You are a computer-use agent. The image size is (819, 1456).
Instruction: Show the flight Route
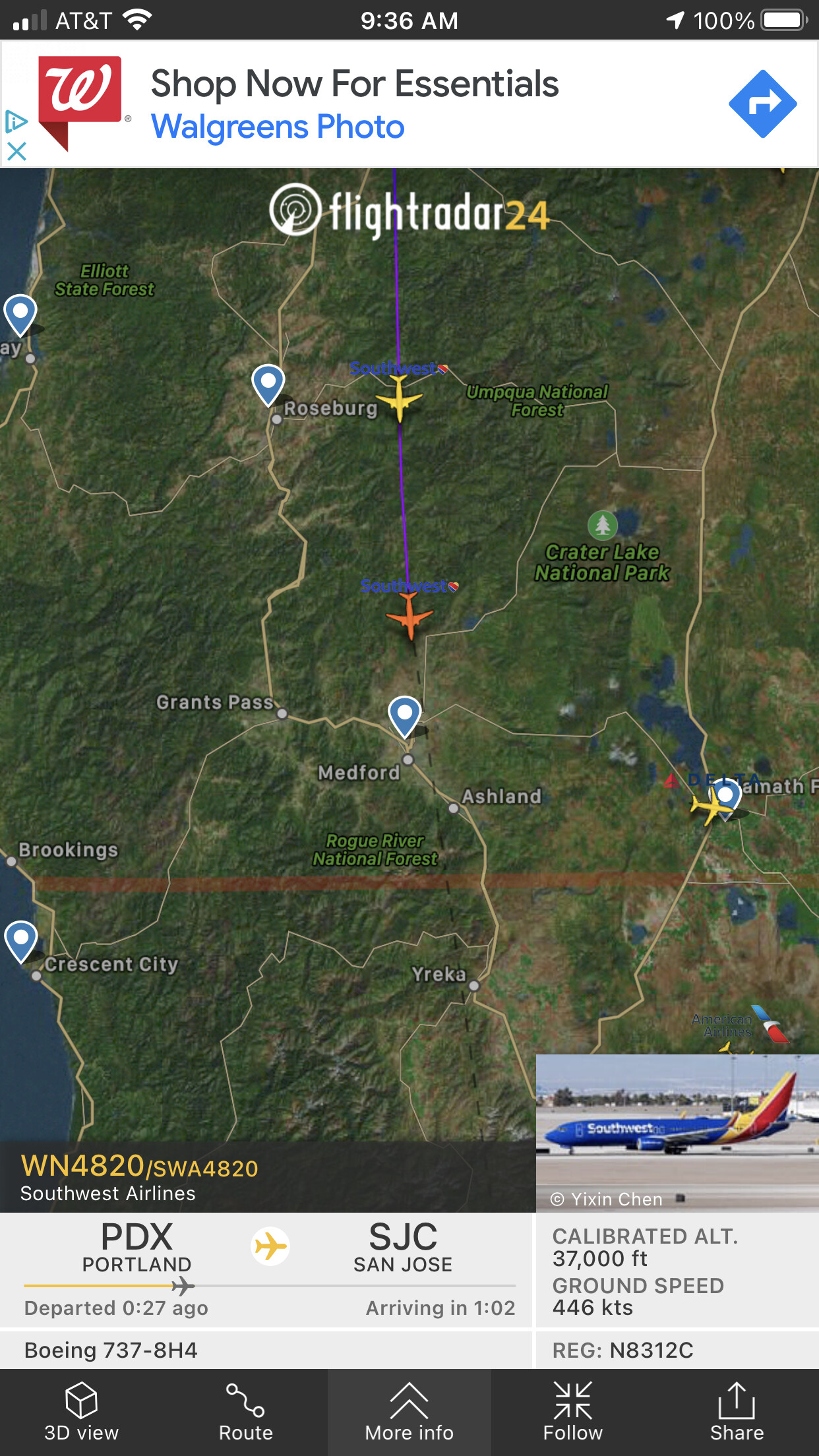point(245,1412)
